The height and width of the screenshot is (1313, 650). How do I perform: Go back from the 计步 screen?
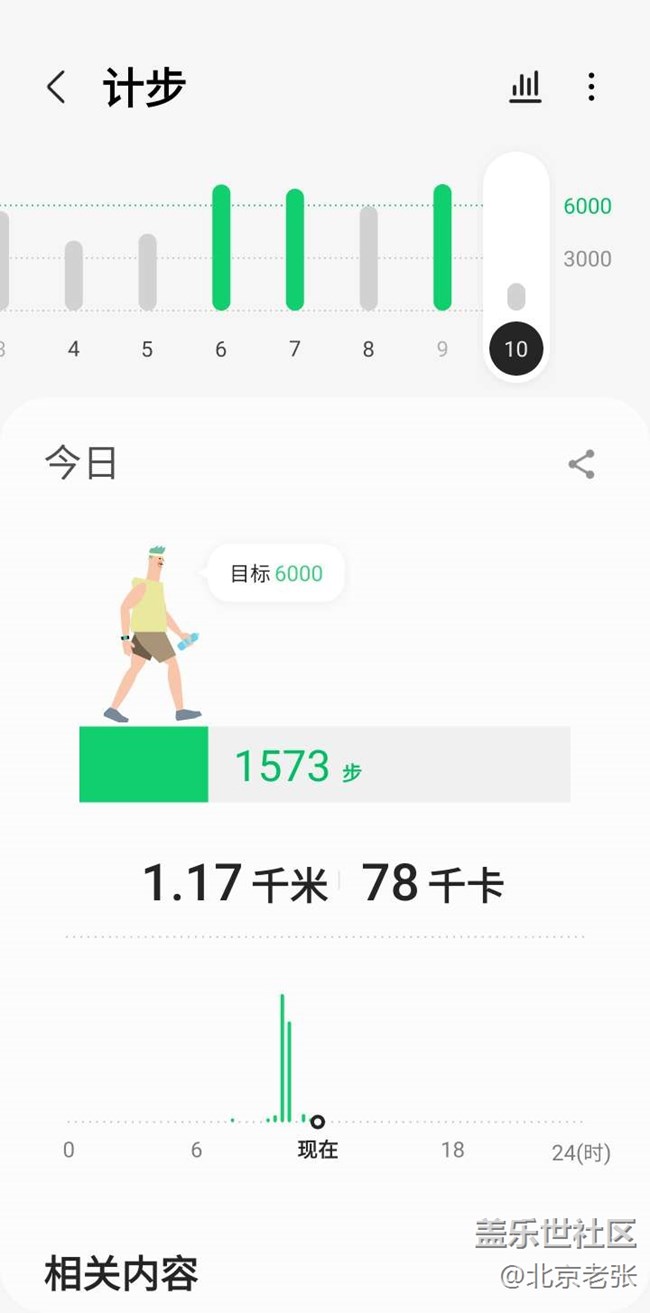click(57, 88)
